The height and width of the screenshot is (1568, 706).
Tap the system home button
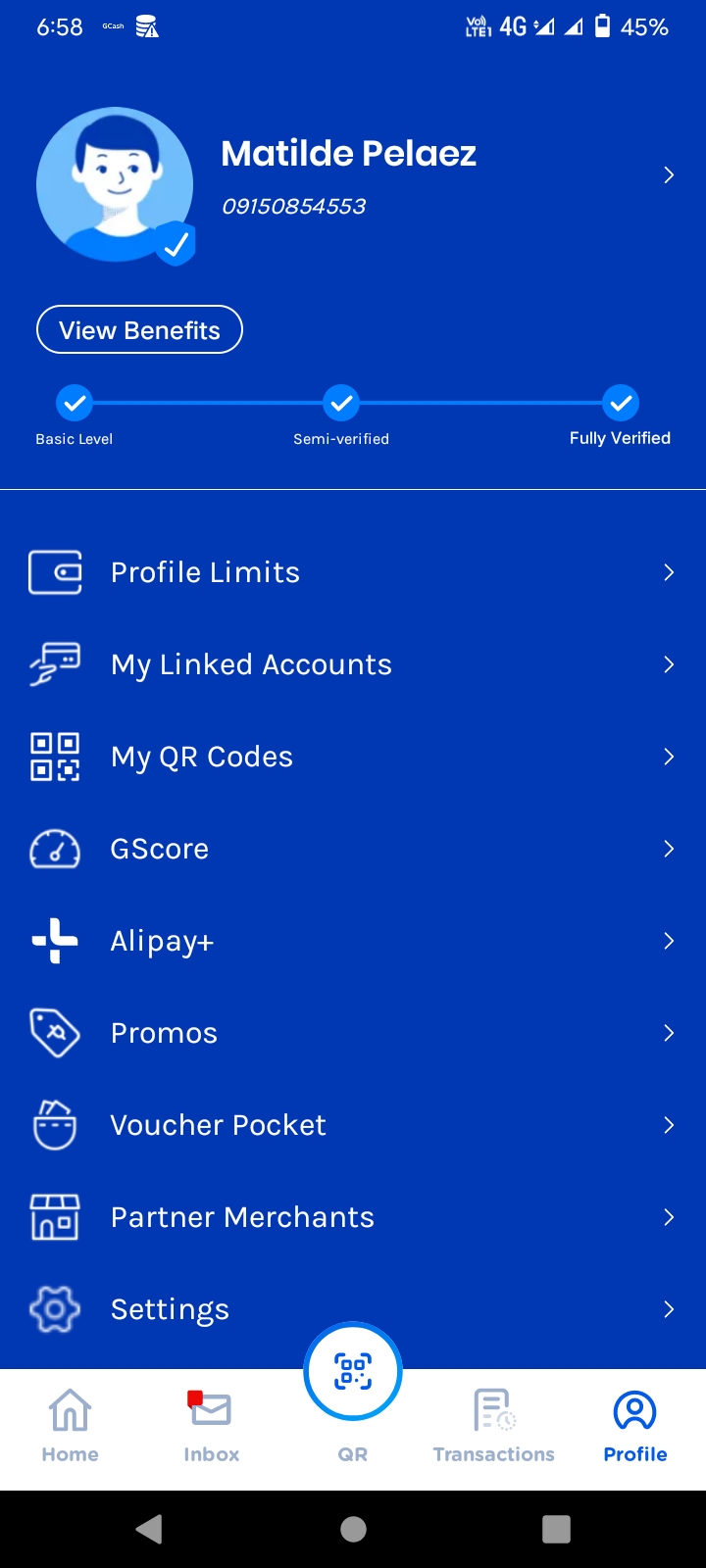click(x=353, y=1529)
